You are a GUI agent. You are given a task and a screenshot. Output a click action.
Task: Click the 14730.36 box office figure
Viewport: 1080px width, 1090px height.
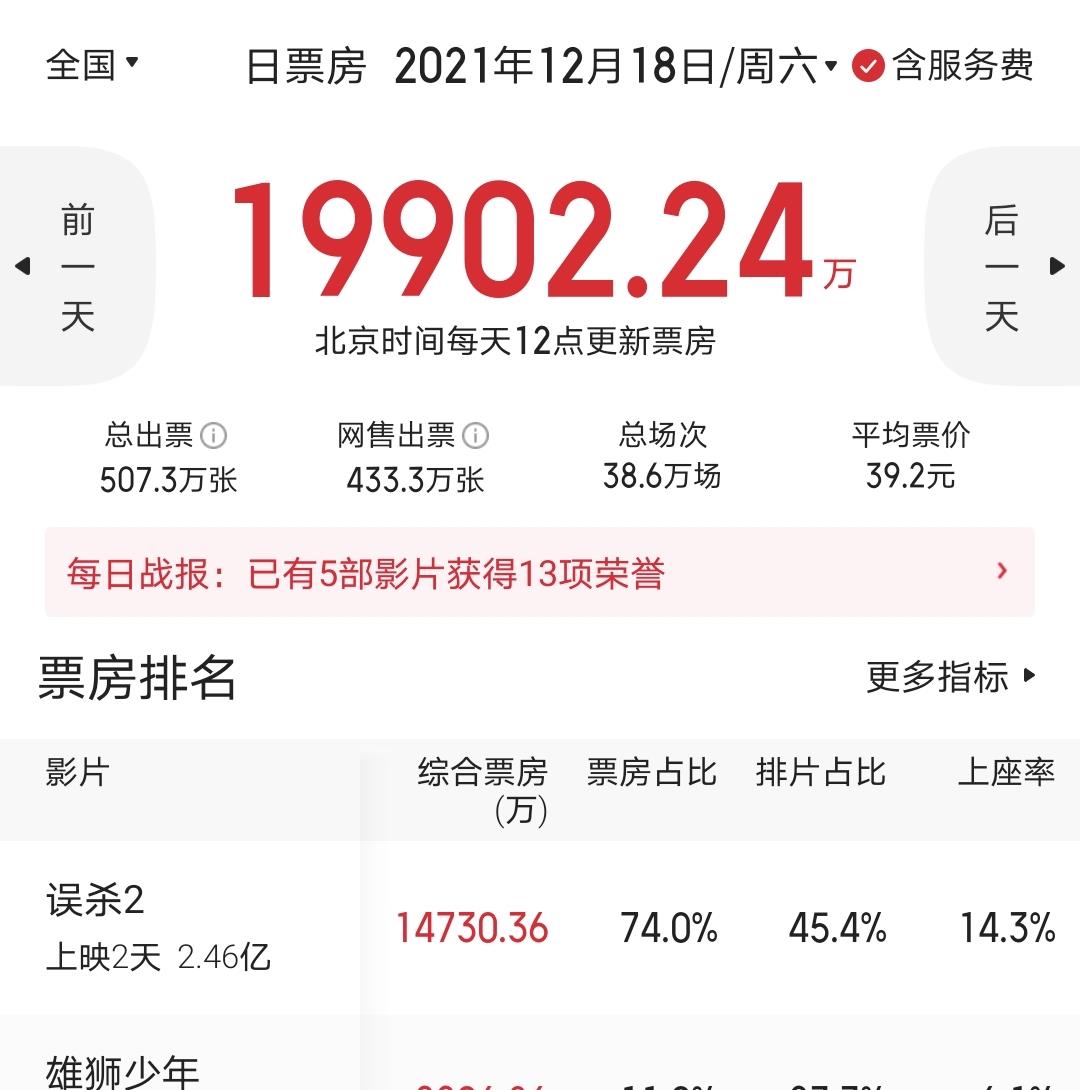pyautogui.click(x=471, y=928)
